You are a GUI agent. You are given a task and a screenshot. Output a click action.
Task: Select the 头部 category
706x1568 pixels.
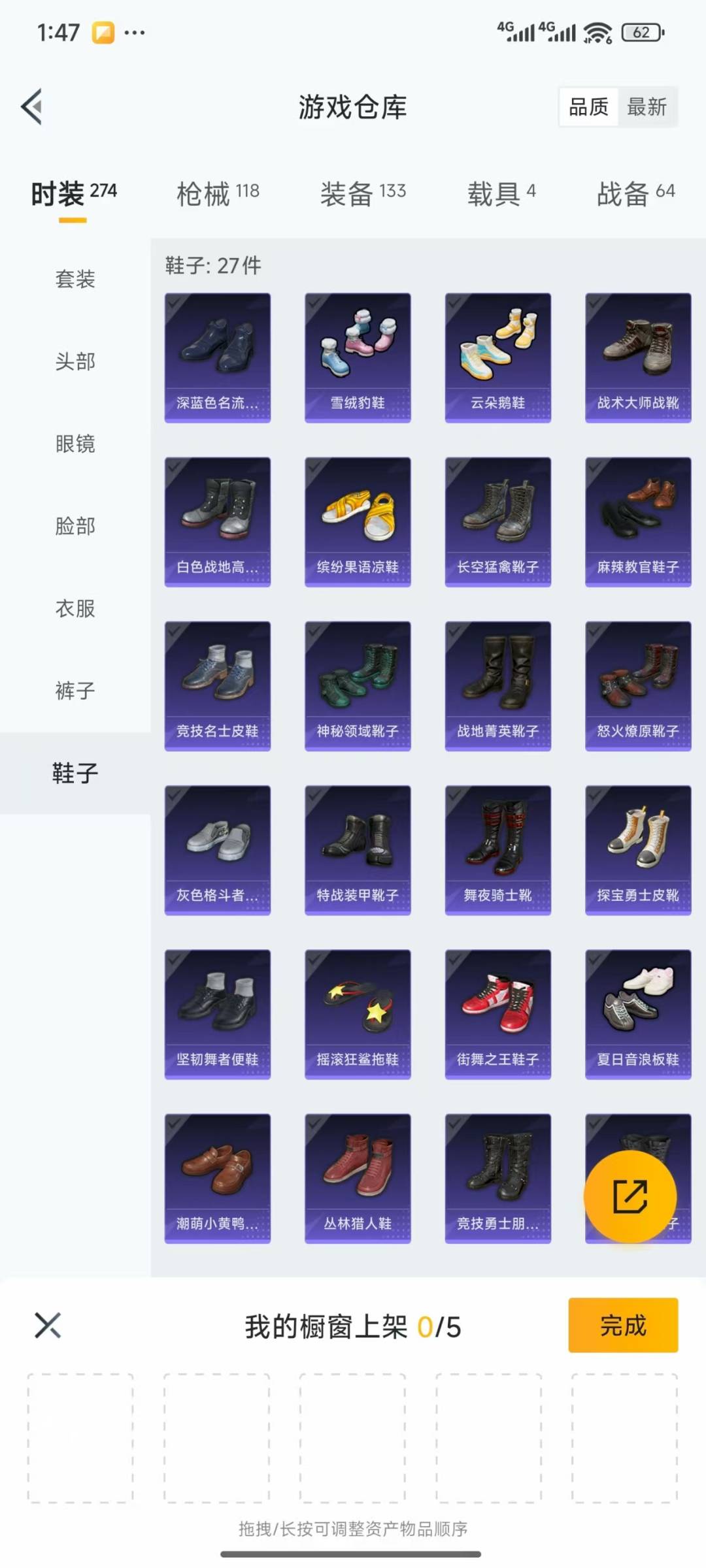click(75, 361)
